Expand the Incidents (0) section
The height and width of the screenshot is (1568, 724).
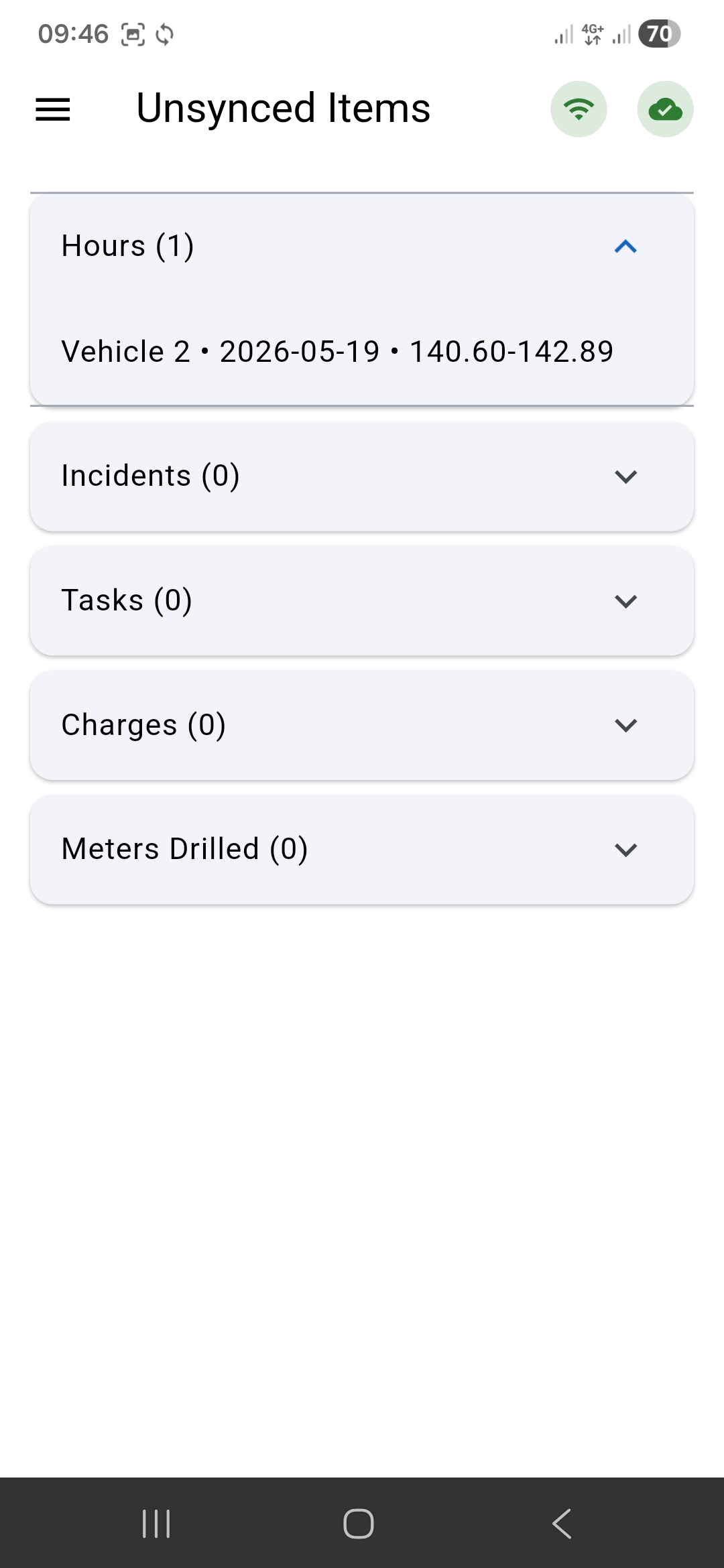pyautogui.click(x=362, y=476)
